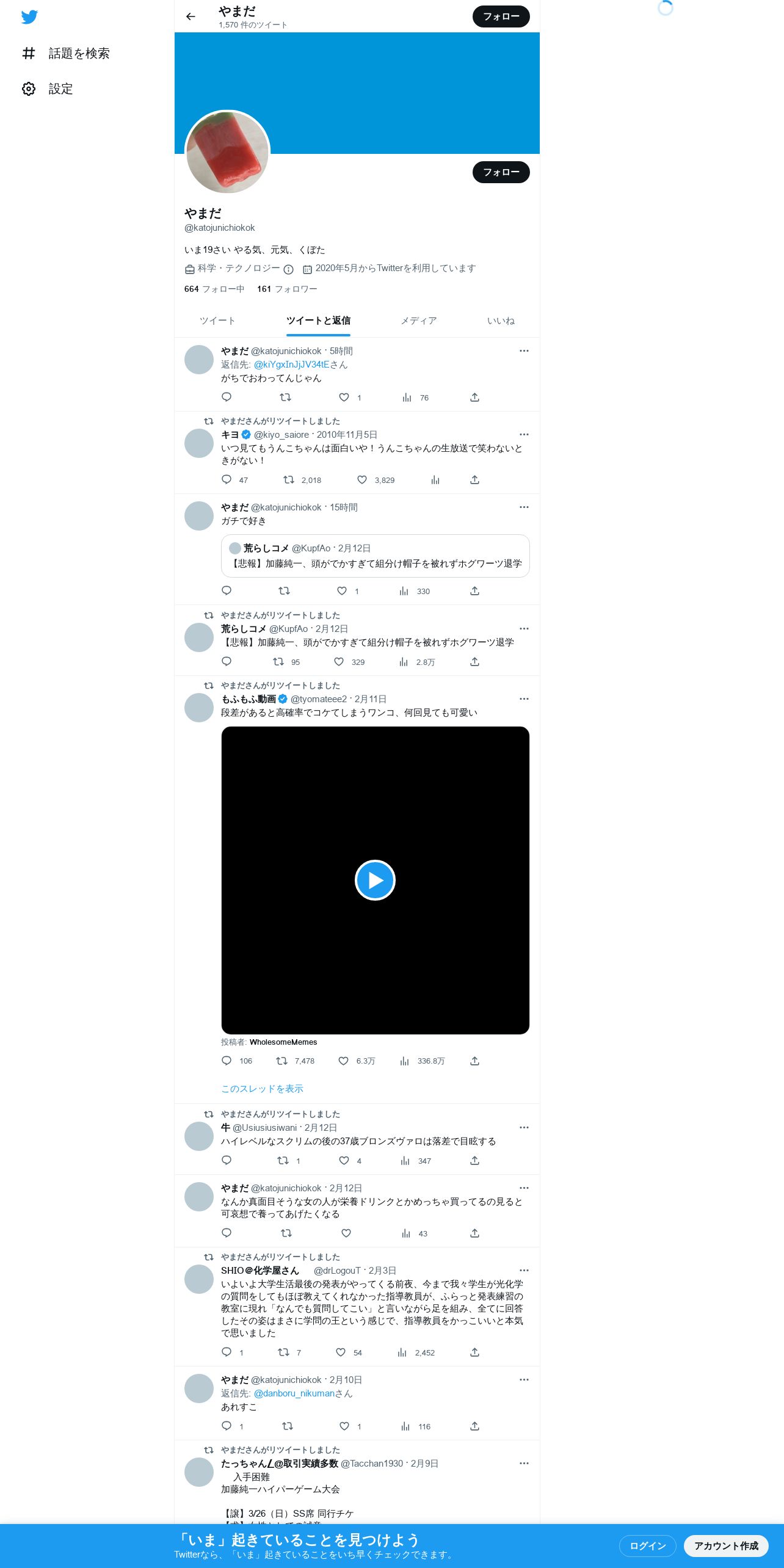
Task: Tap アカウント作成 to sign up
Action: coord(726,1546)
